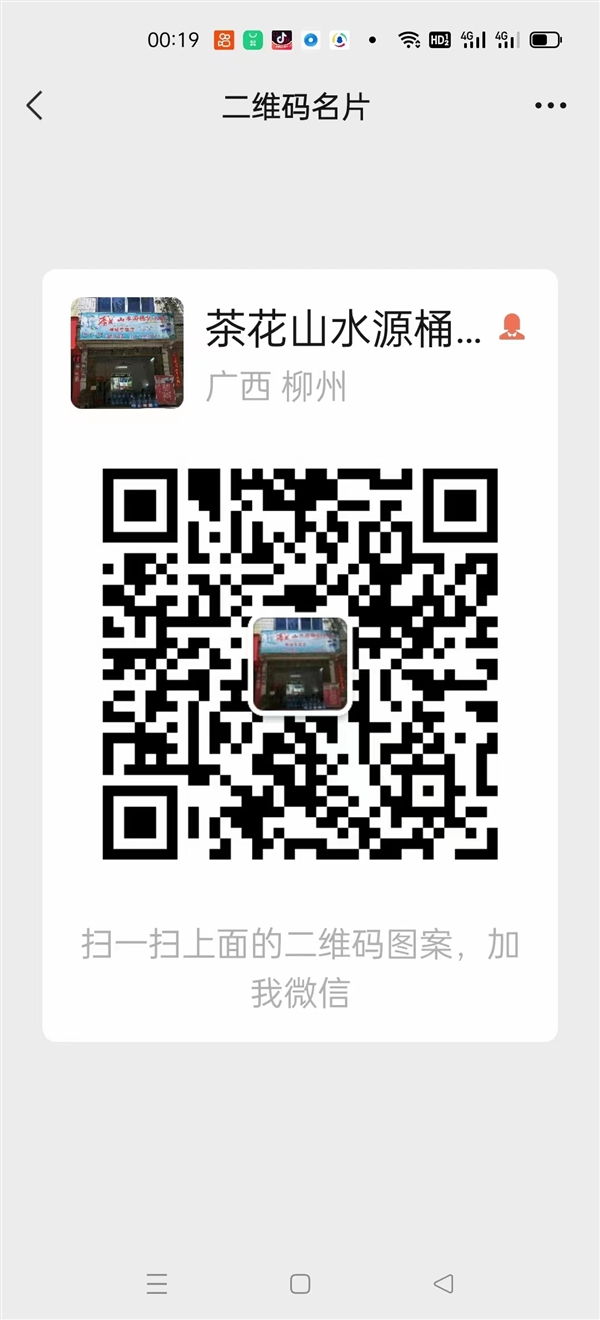Open the three-dot more options menu
This screenshot has height=1320, width=600.
pyautogui.click(x=550, y=106)
